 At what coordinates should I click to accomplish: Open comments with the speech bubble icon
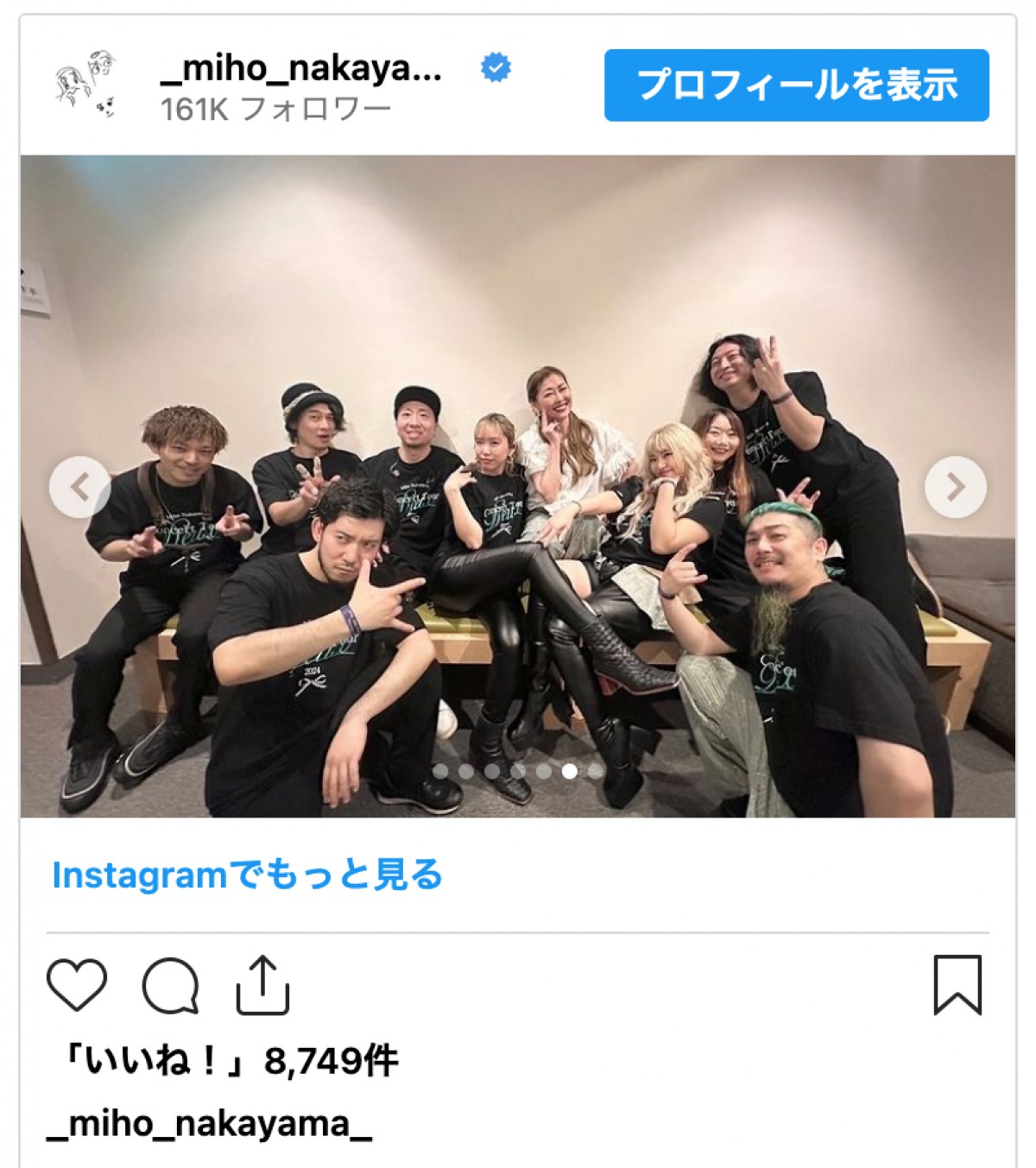(170, 985)
